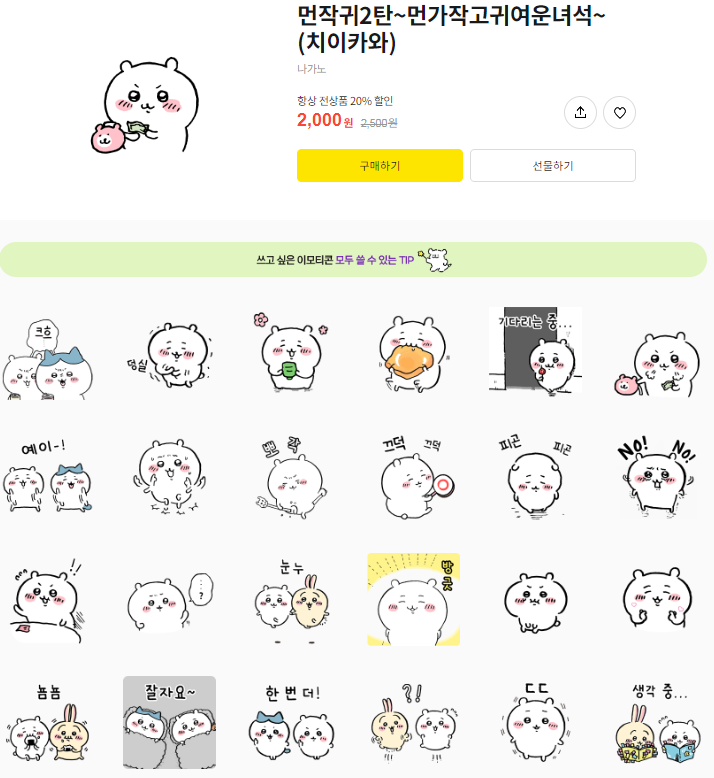Preview the 덩실 dancing emoticon
Screen dimensions: 714x778
pos(168,355)
